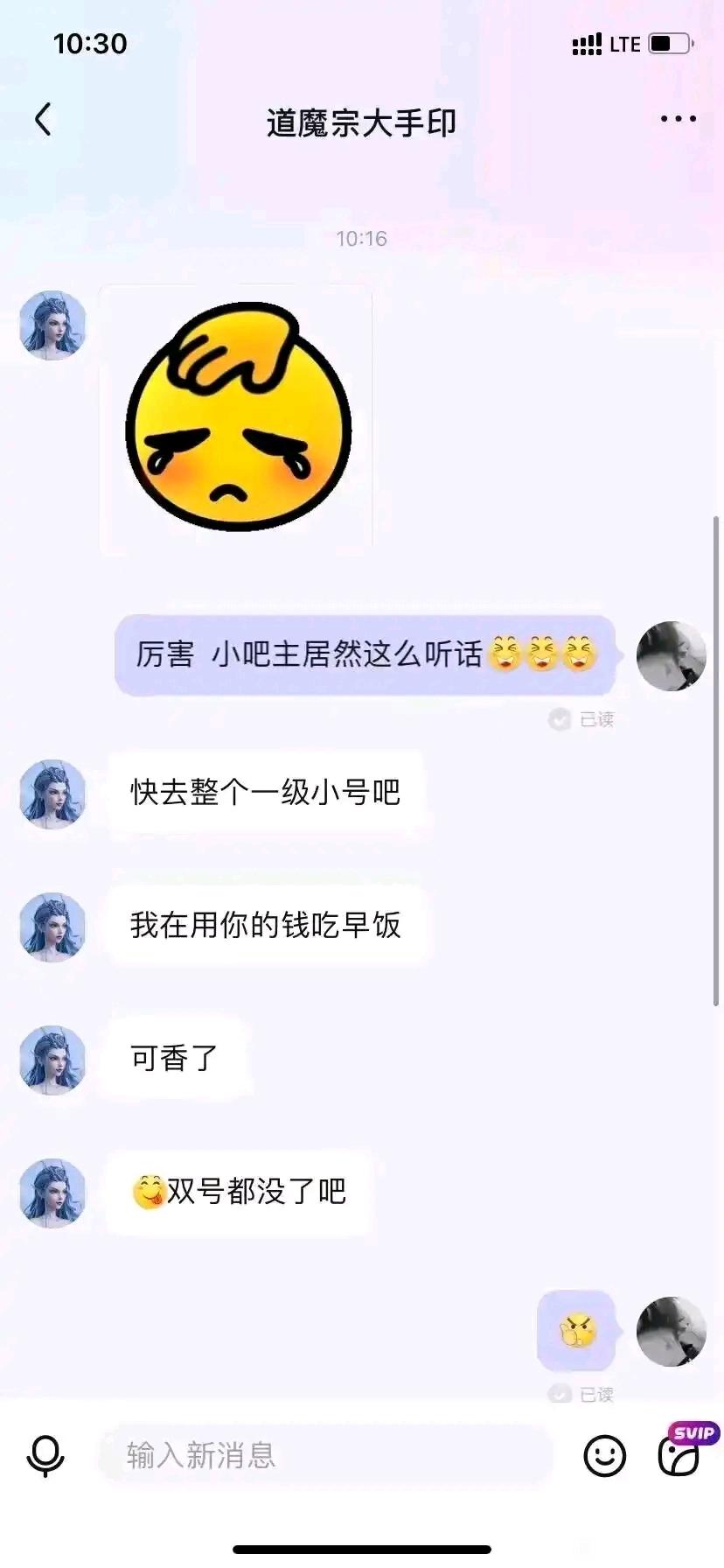Focus the 输入新消息 message field
This screenshot has height=1568, width=724.
[x=324, y=1456]
